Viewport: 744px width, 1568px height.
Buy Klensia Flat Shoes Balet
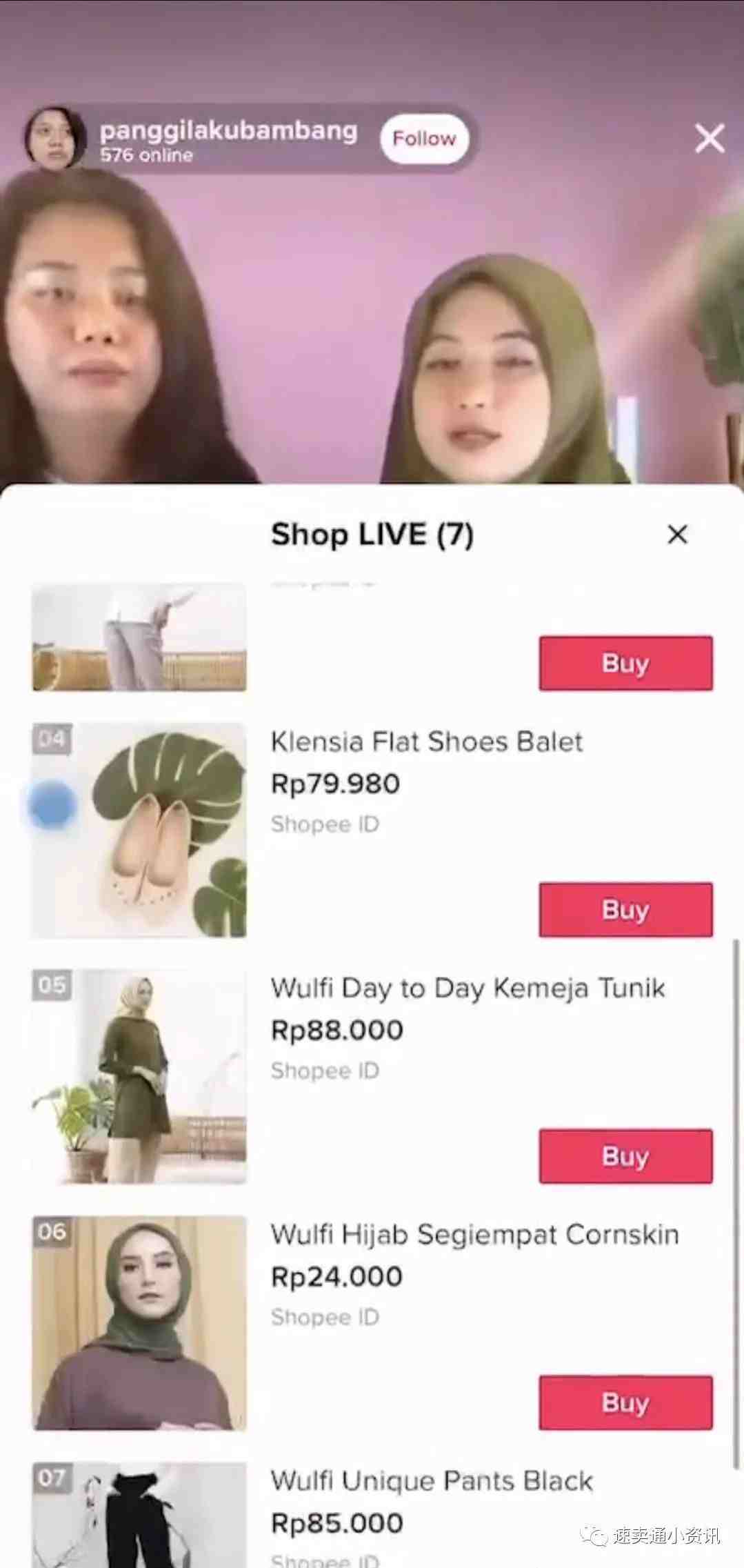click(x=625, y=909)
